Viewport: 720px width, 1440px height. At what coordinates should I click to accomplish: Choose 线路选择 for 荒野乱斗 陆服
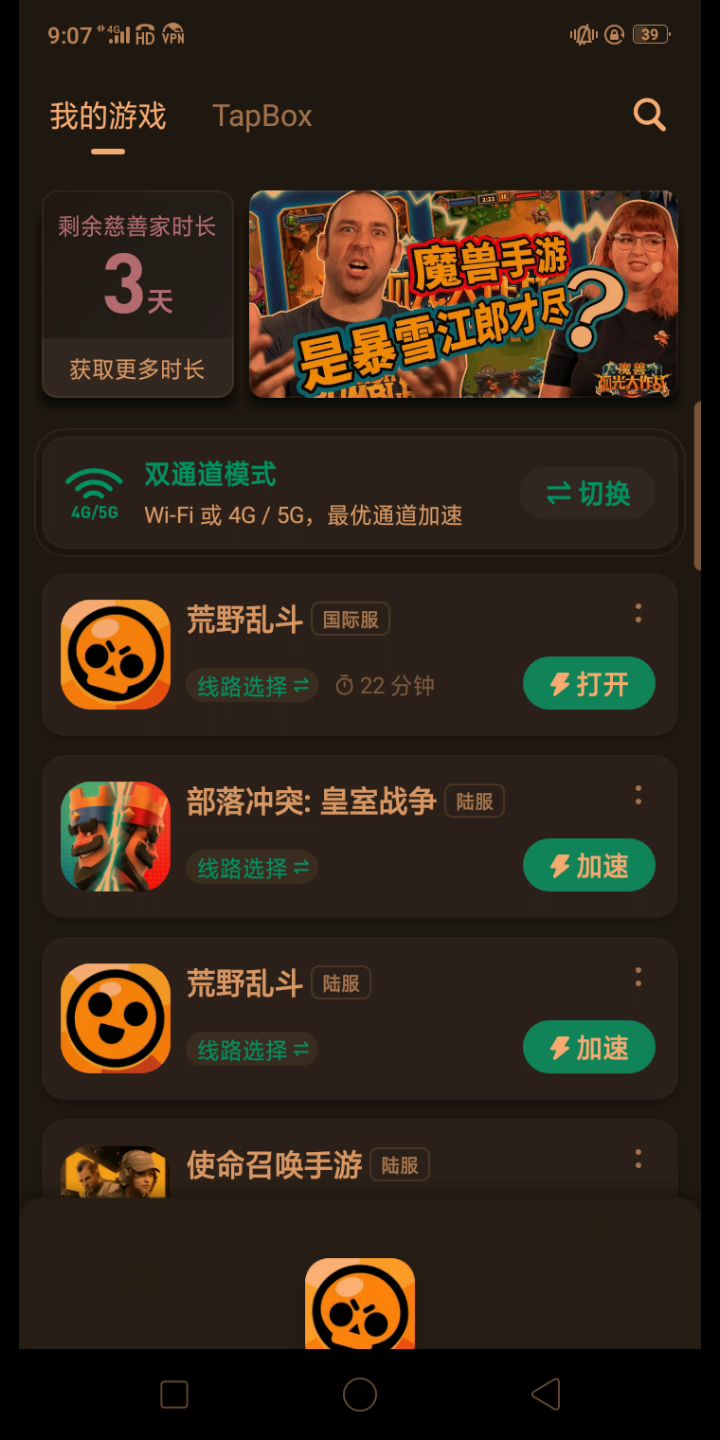[x=252, y=1050]
